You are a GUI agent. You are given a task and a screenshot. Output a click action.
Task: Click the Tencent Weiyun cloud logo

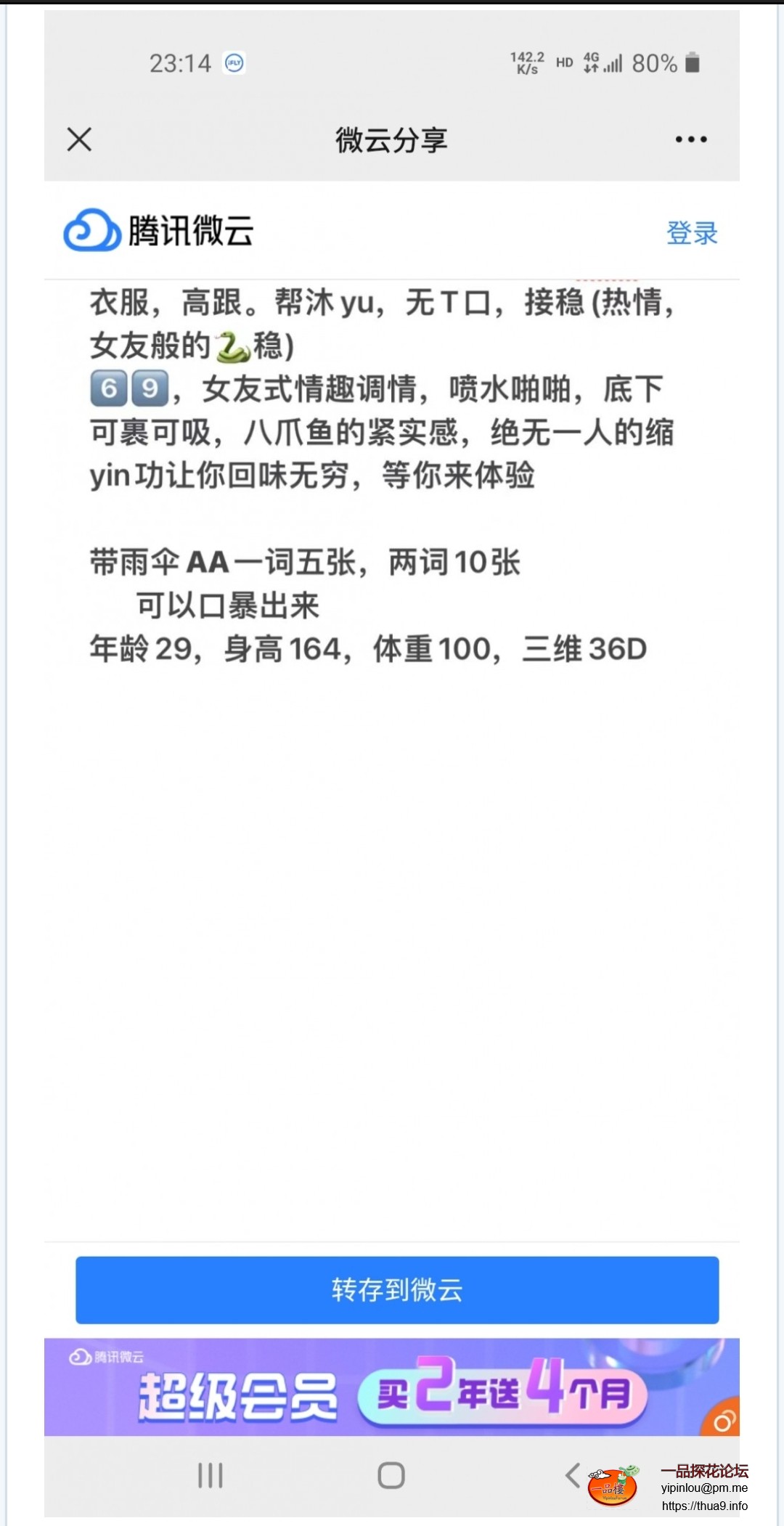pos(93,231)
